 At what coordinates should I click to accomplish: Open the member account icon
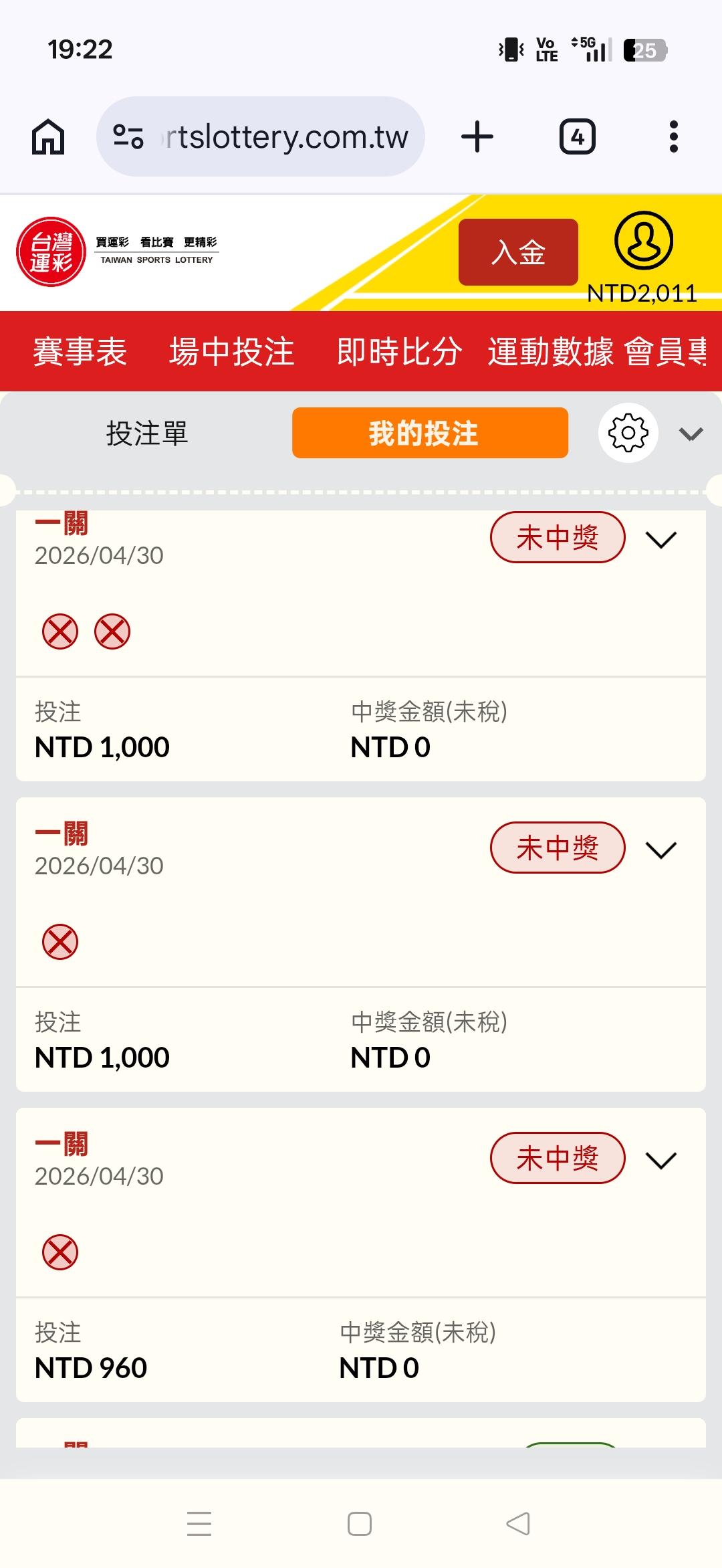tap(643, 241)
